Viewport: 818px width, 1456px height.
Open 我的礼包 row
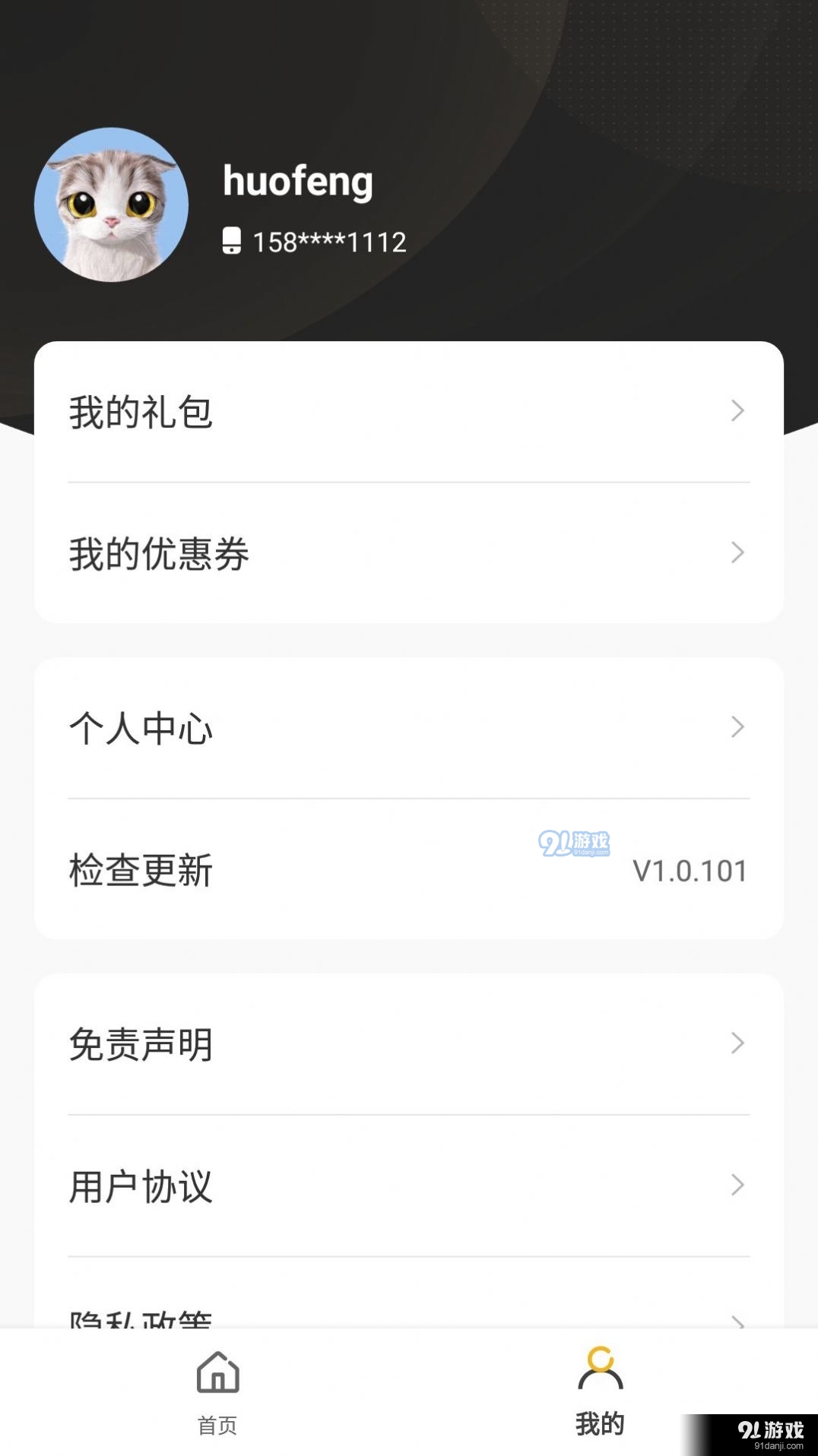click(x=409, y=412)
